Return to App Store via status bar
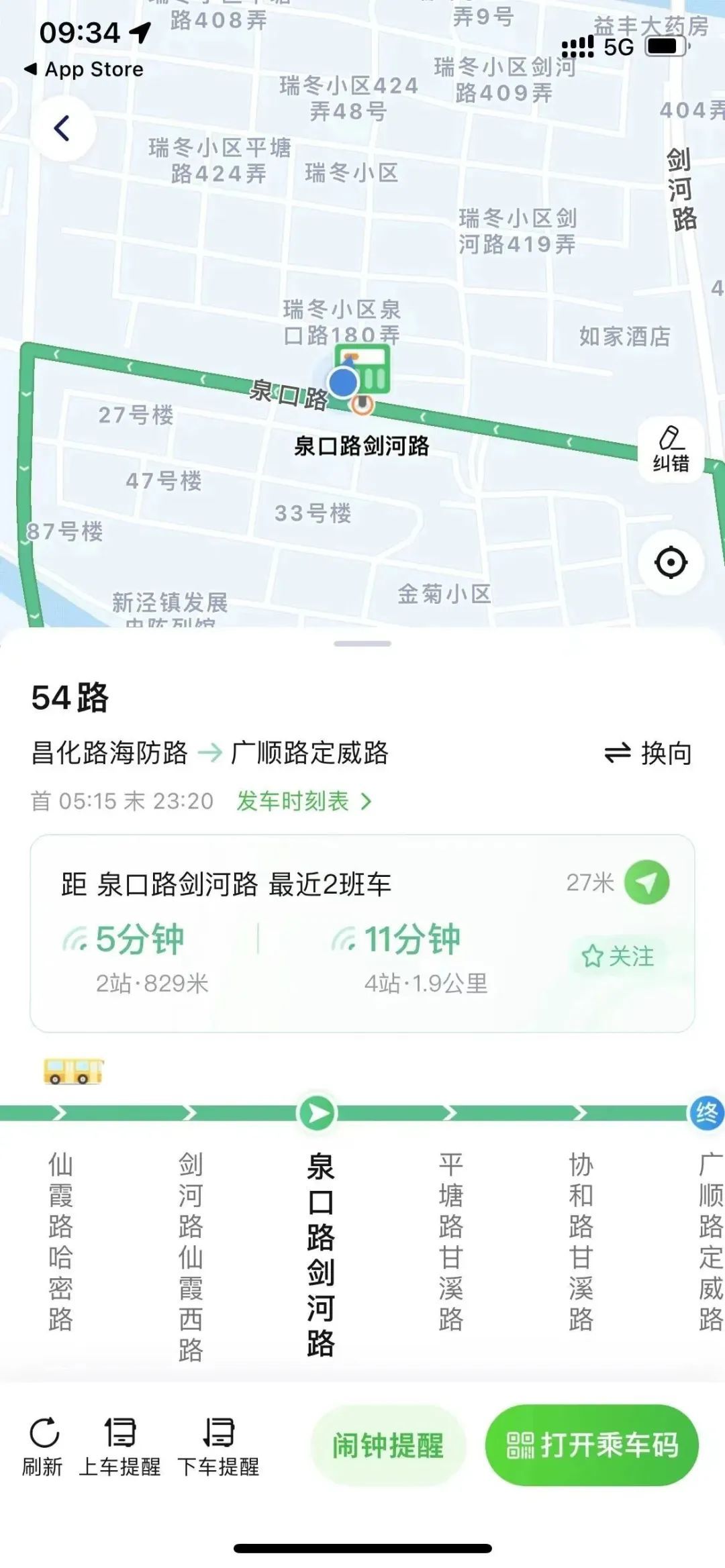The image size is (725, 1568). click(85, 69)
